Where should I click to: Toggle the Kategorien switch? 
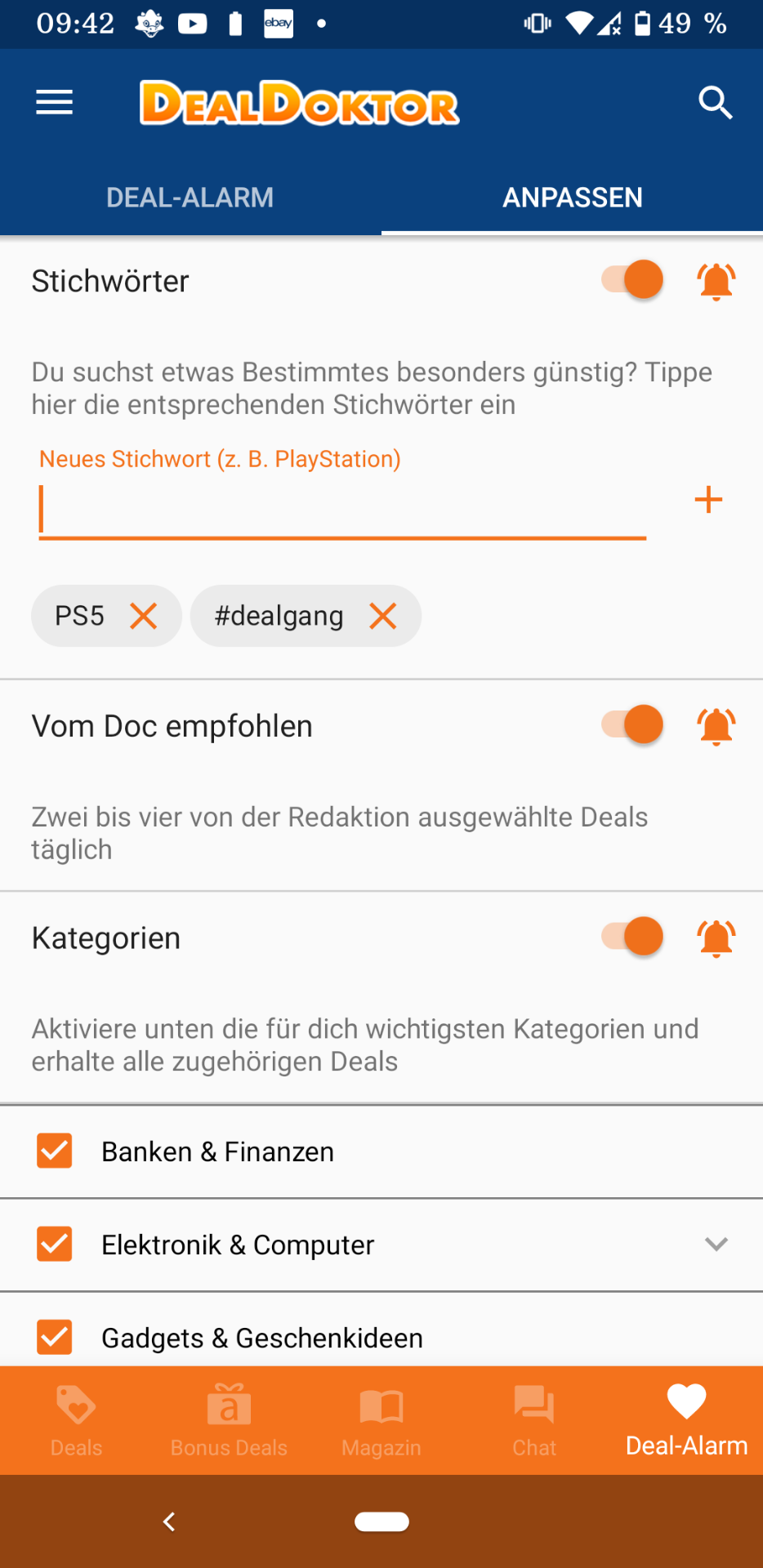[632, 937]
